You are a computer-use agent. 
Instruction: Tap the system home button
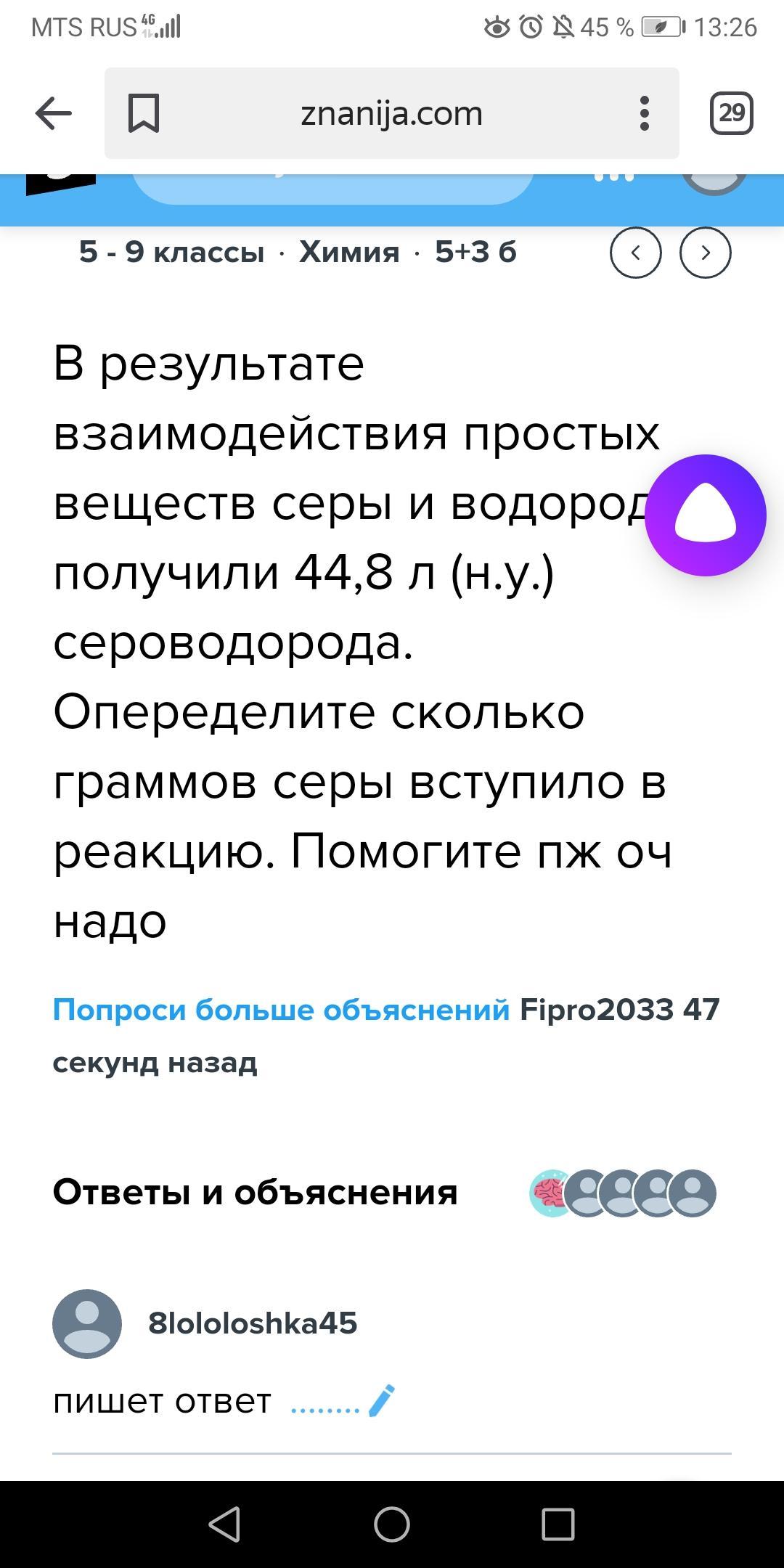(x=391, y=1524)
